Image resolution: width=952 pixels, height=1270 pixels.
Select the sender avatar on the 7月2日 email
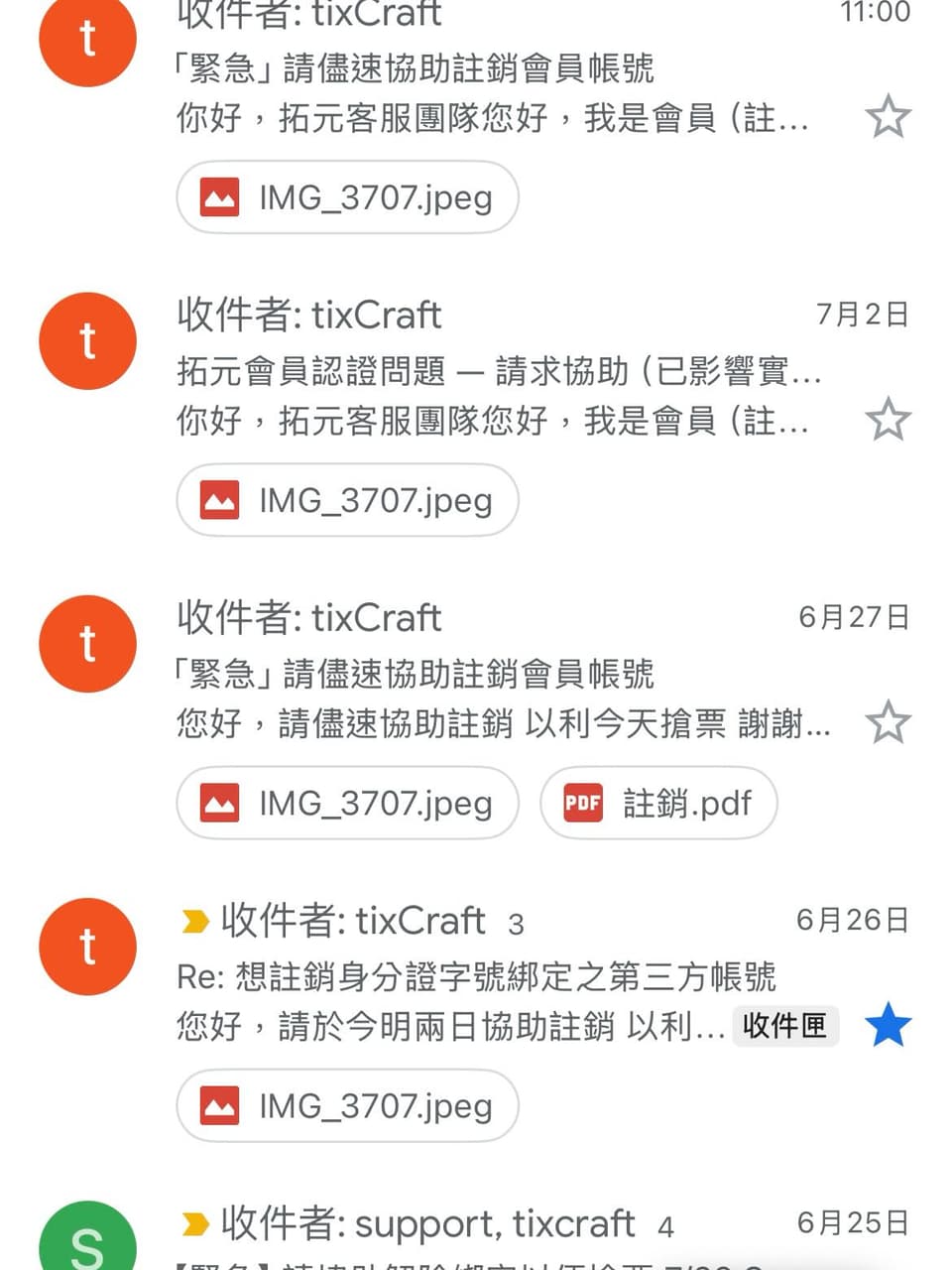(x=86, y=340)
